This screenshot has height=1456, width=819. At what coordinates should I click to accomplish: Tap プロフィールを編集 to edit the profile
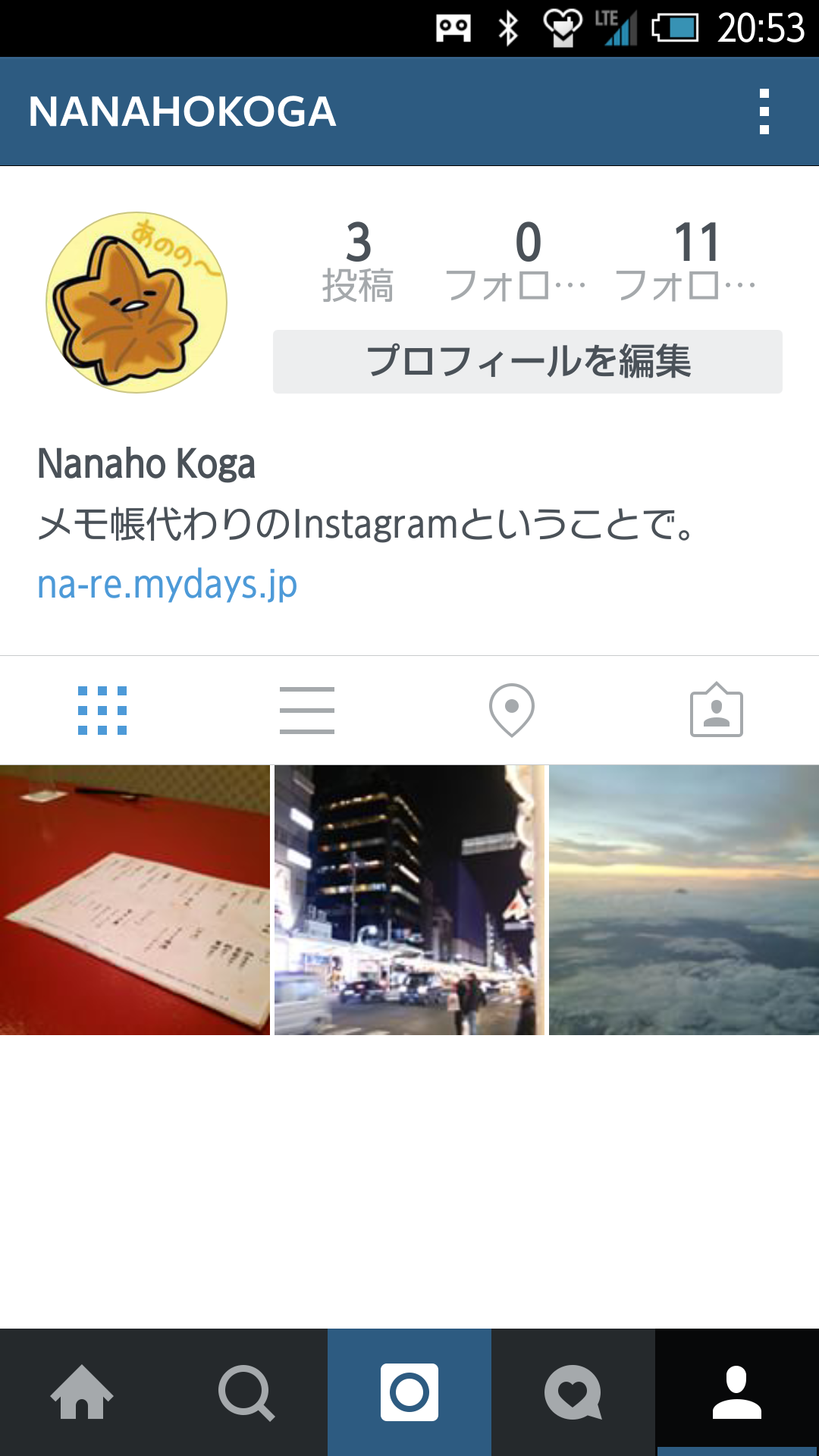528,362
